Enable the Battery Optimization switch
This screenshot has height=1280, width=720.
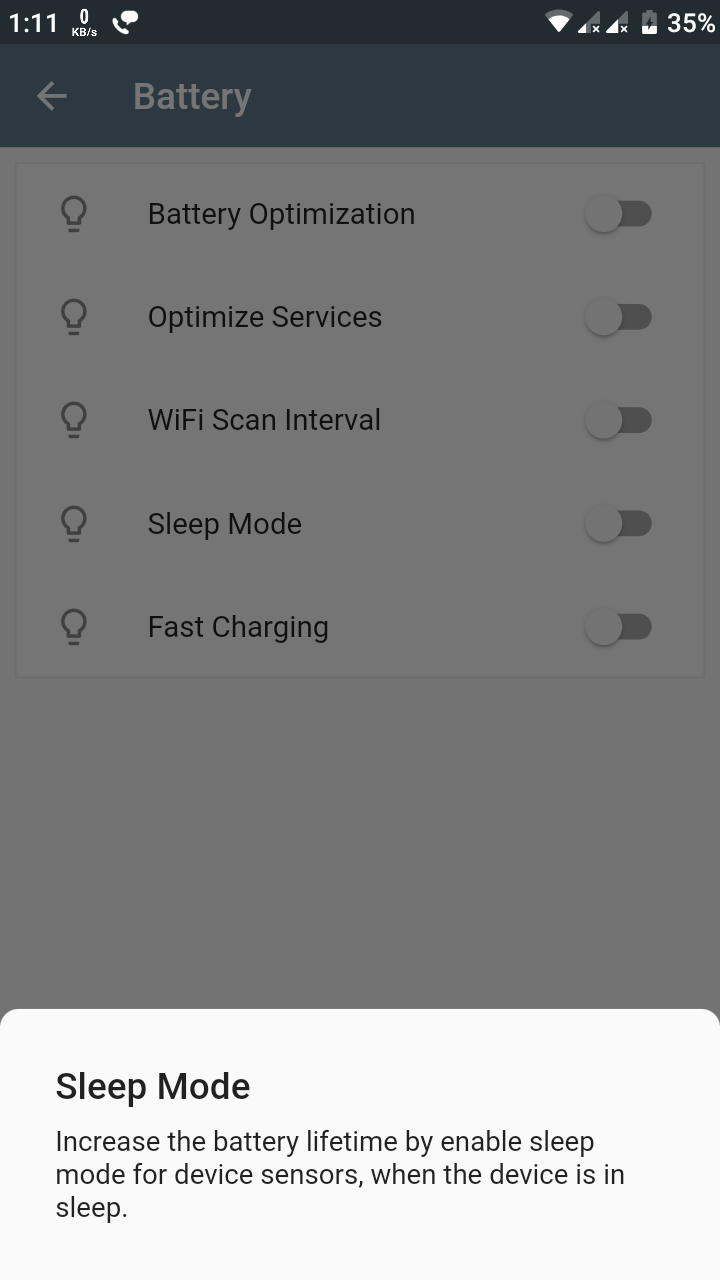coord(619,214)
